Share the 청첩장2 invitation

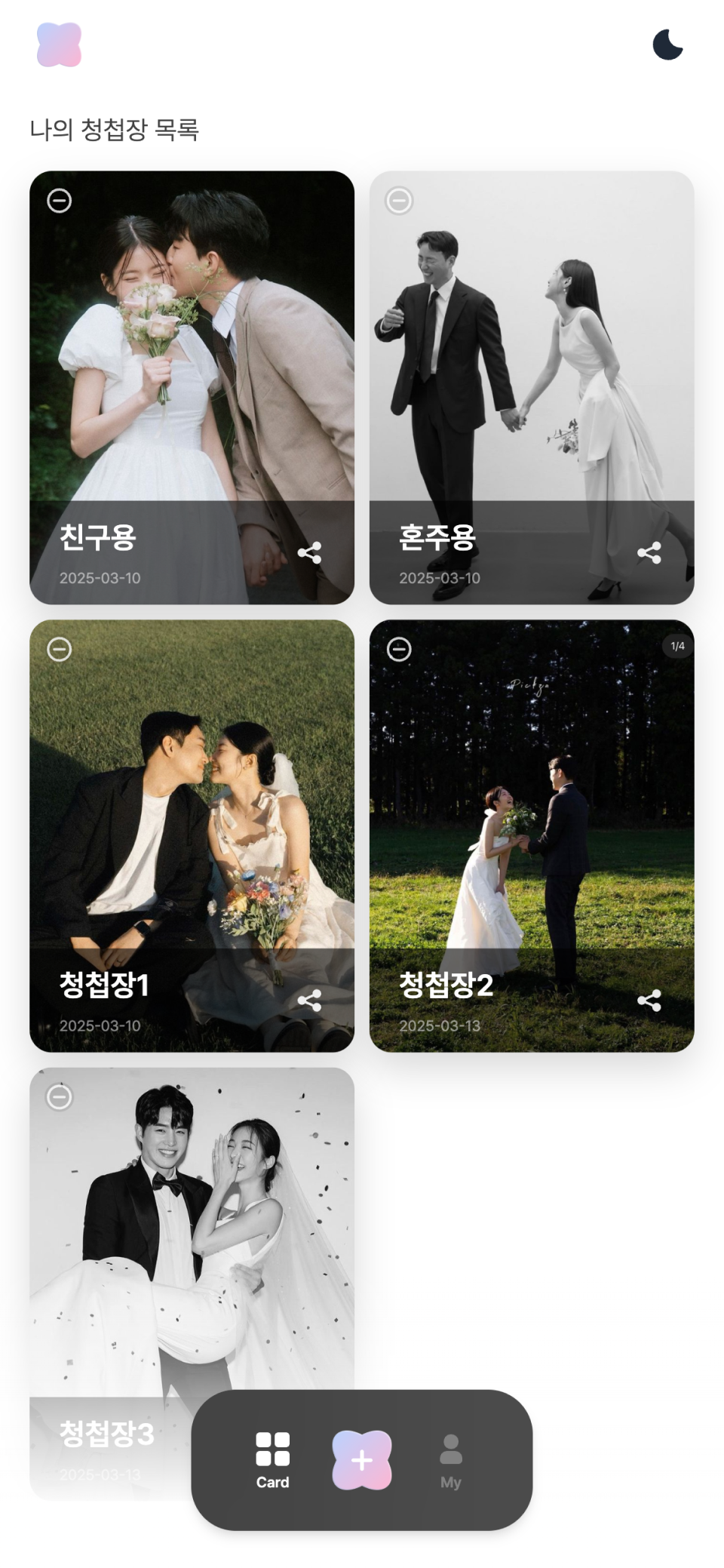pyautogui.click(x=649, y=1001)
